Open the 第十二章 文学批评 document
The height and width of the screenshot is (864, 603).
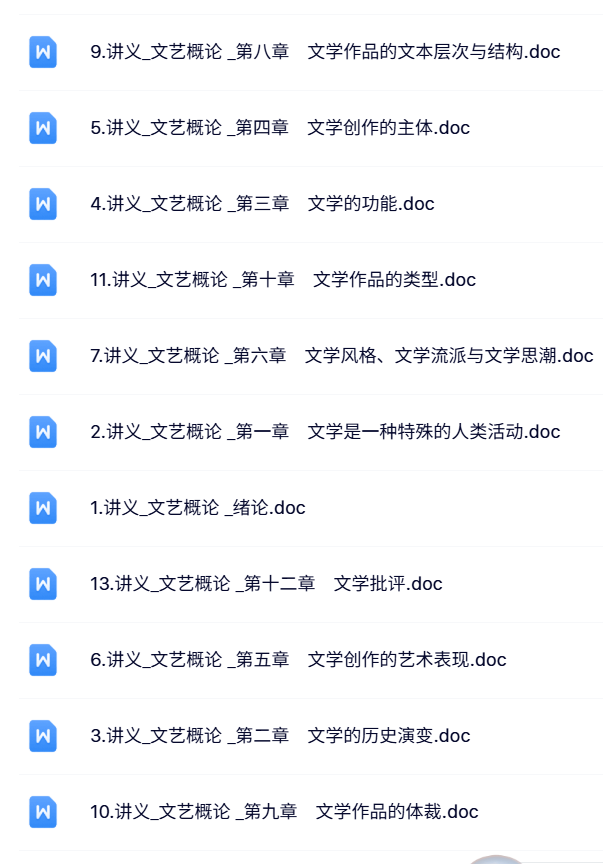coord(265,584)
